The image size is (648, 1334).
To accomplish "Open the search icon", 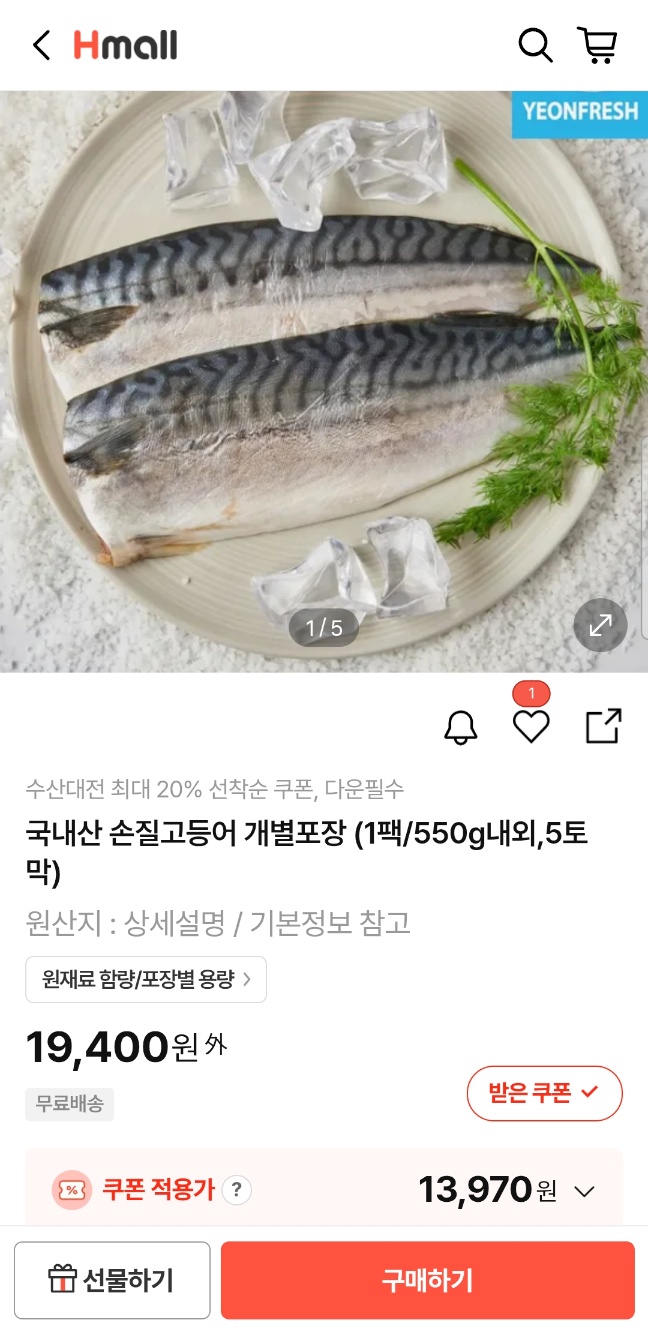I will click(x=535, y=45).
